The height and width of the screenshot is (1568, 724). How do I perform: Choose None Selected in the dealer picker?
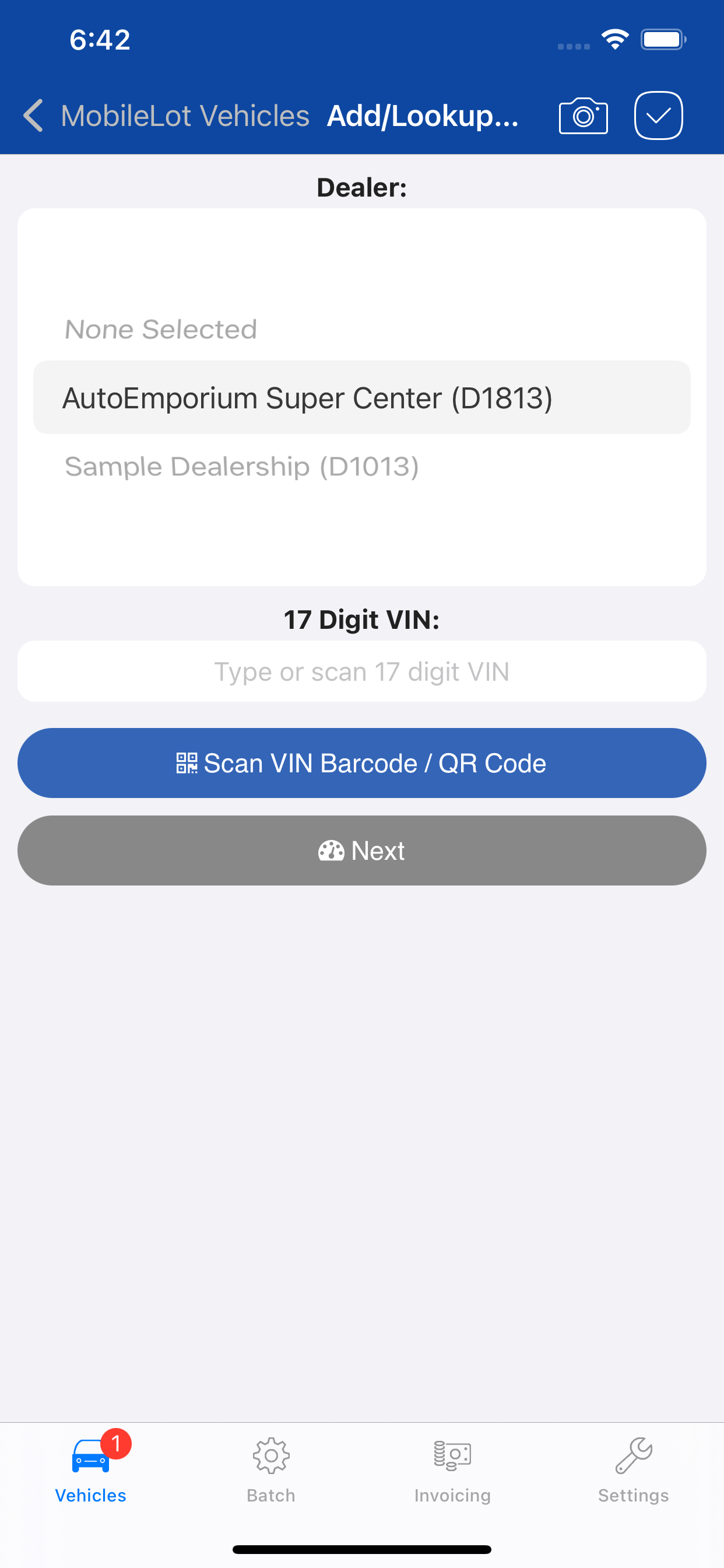(160, 328)
